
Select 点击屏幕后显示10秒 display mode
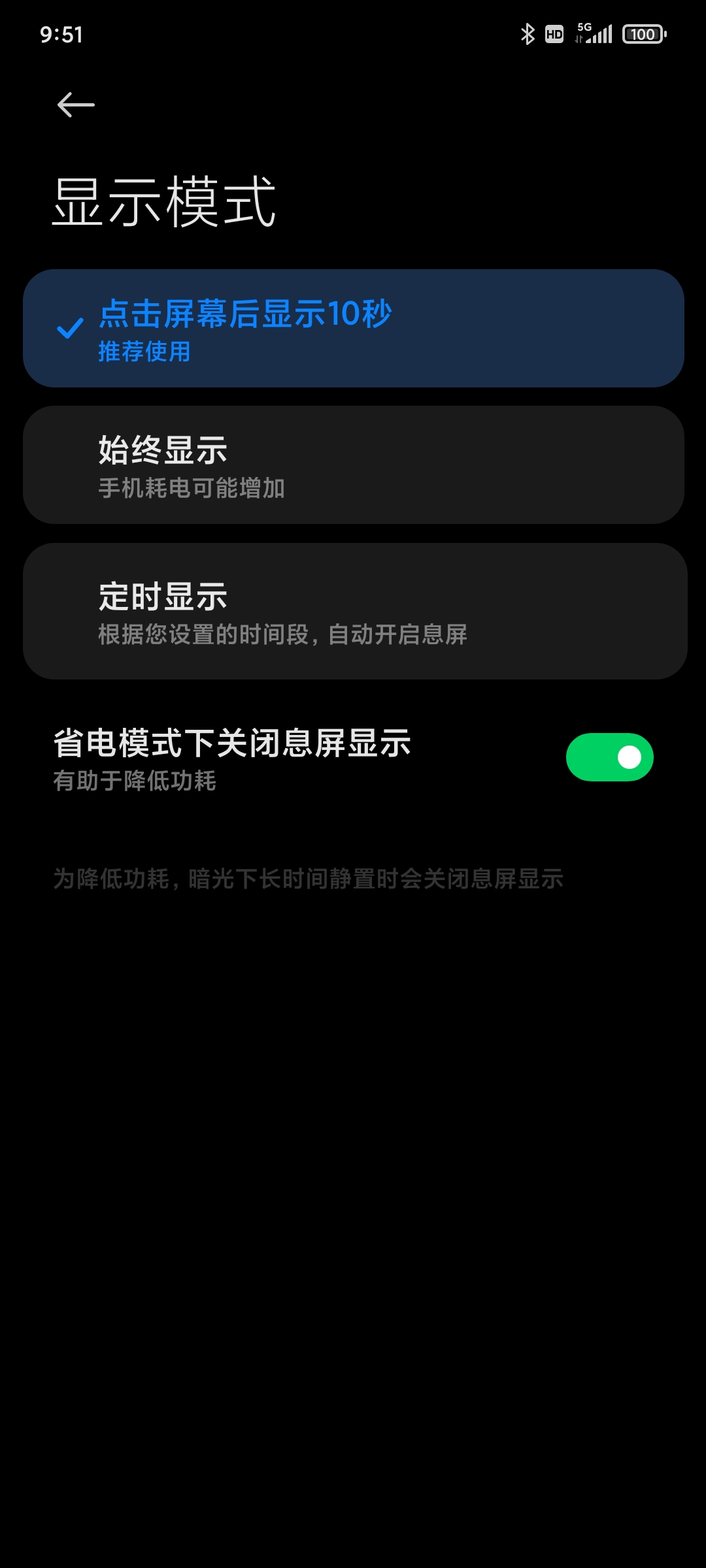point(354,329)
